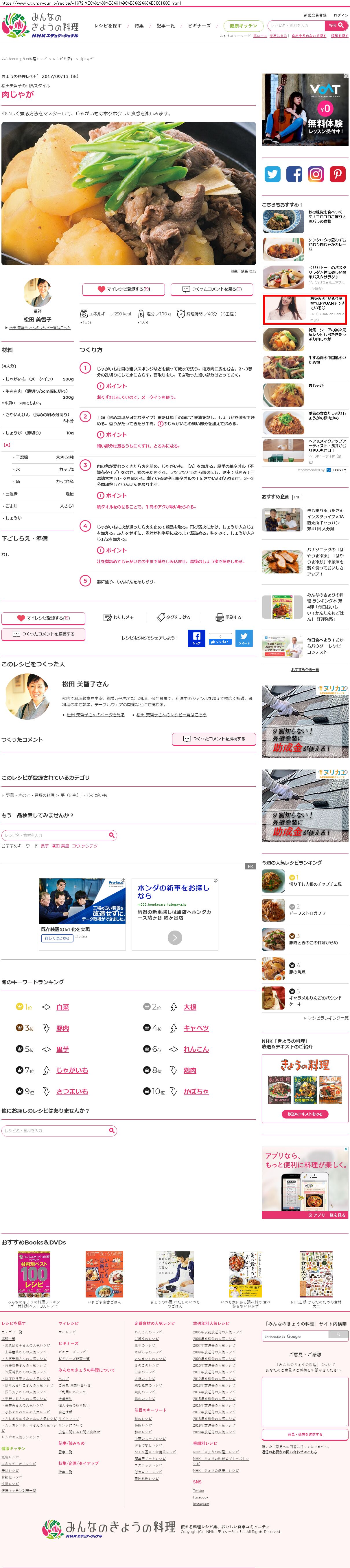Open the ログイン link
Image resolution: width=350 pixels, height=1568 pixels.
tap(340, 15)
